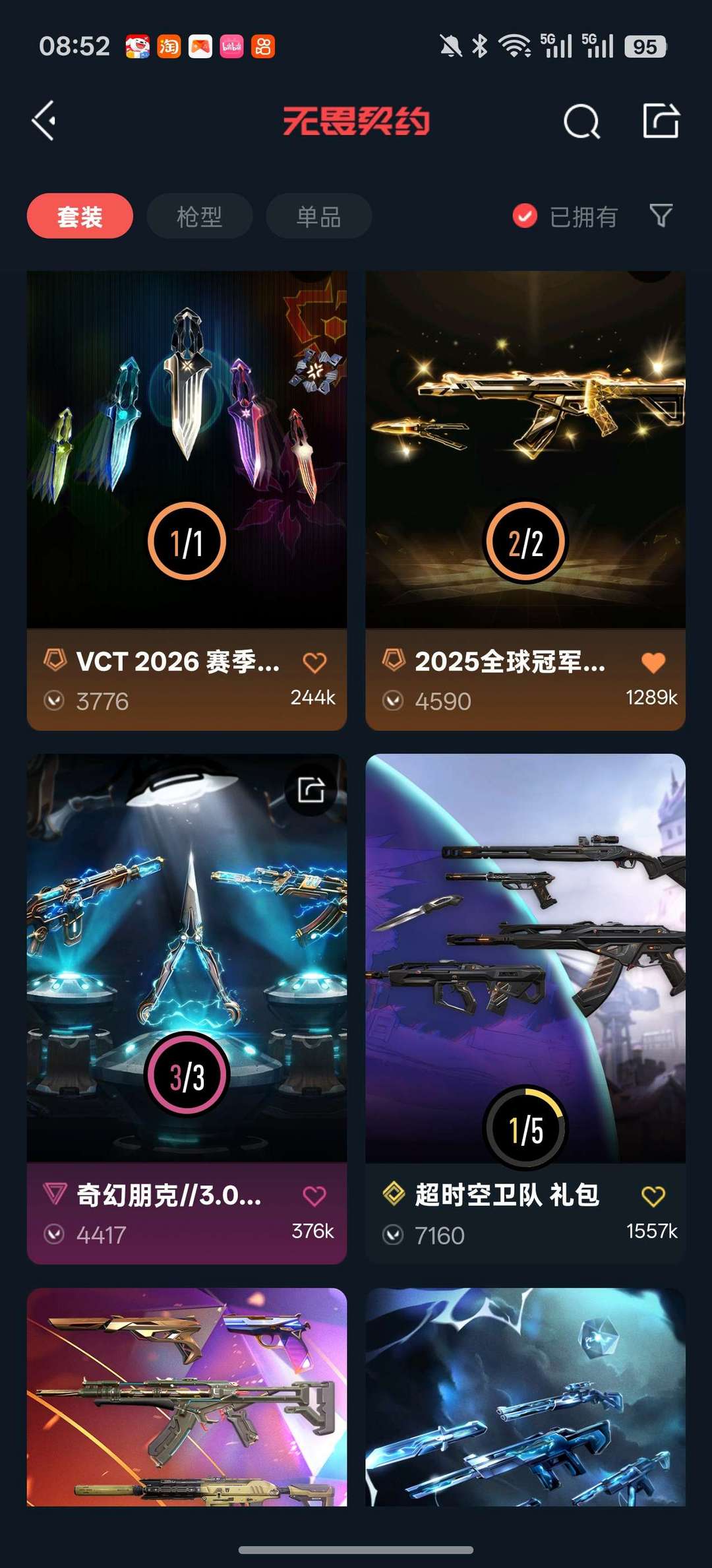The height and width of the screenshot is (1568, 712).
Task: Open the bottom-left weapon bundle thumbnail
Action: pos(187,1418)
